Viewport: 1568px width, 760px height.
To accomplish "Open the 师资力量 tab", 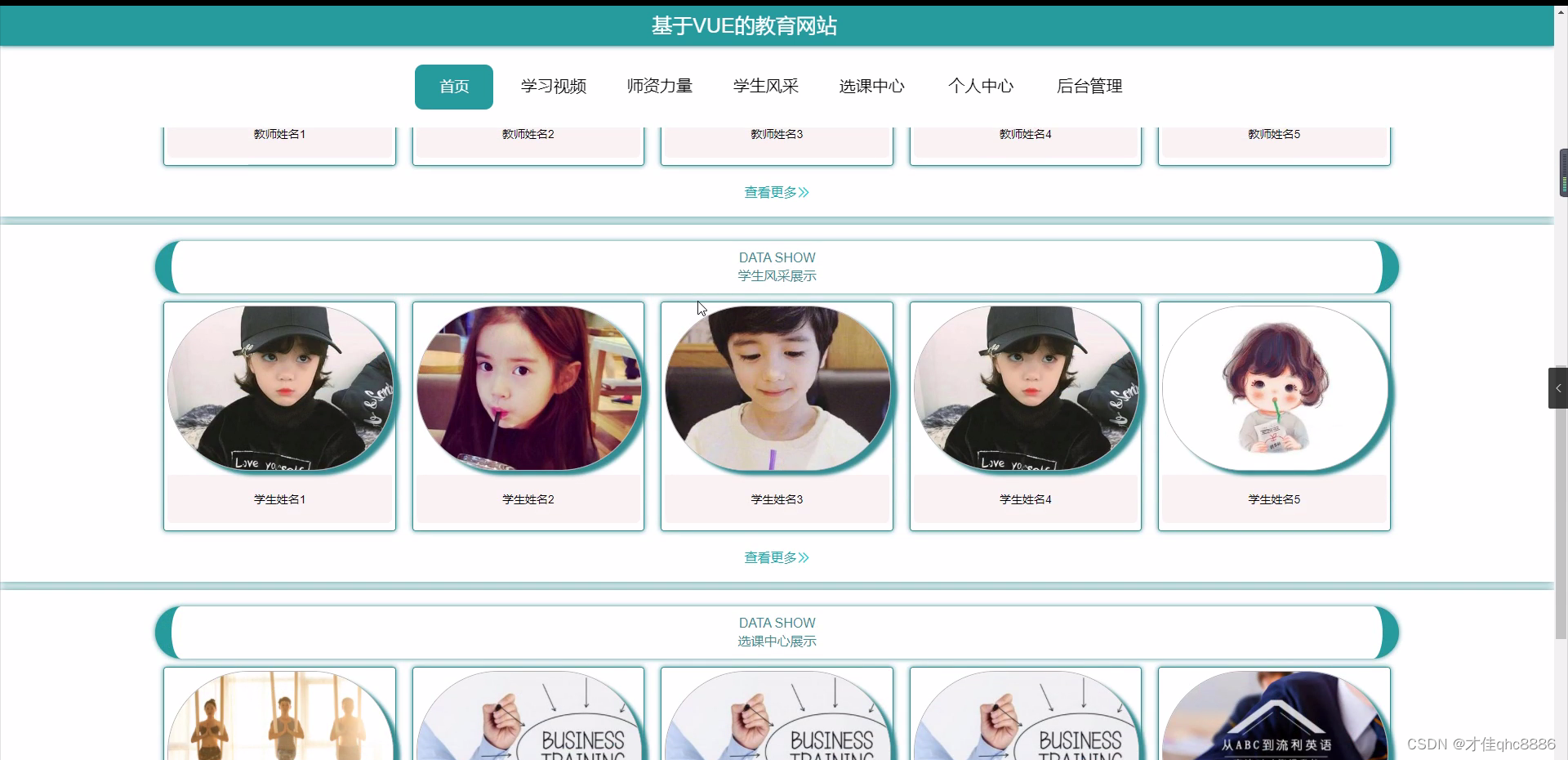I will [659, 87].
